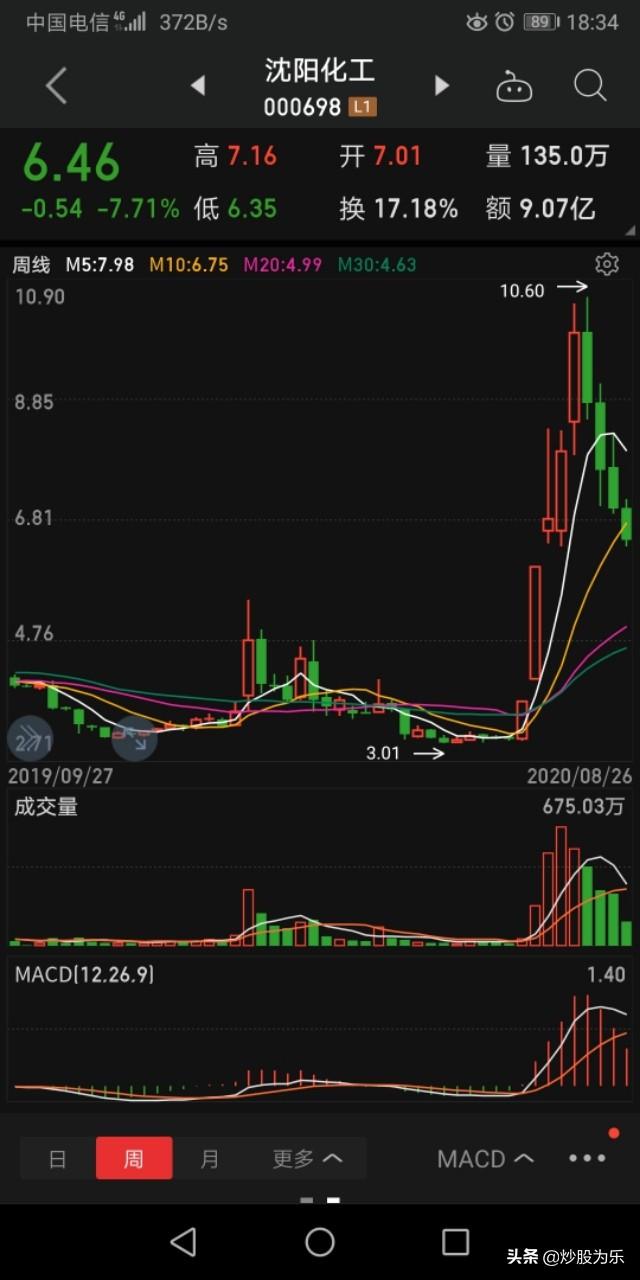Switch to the previous stock

click(198, 86)
